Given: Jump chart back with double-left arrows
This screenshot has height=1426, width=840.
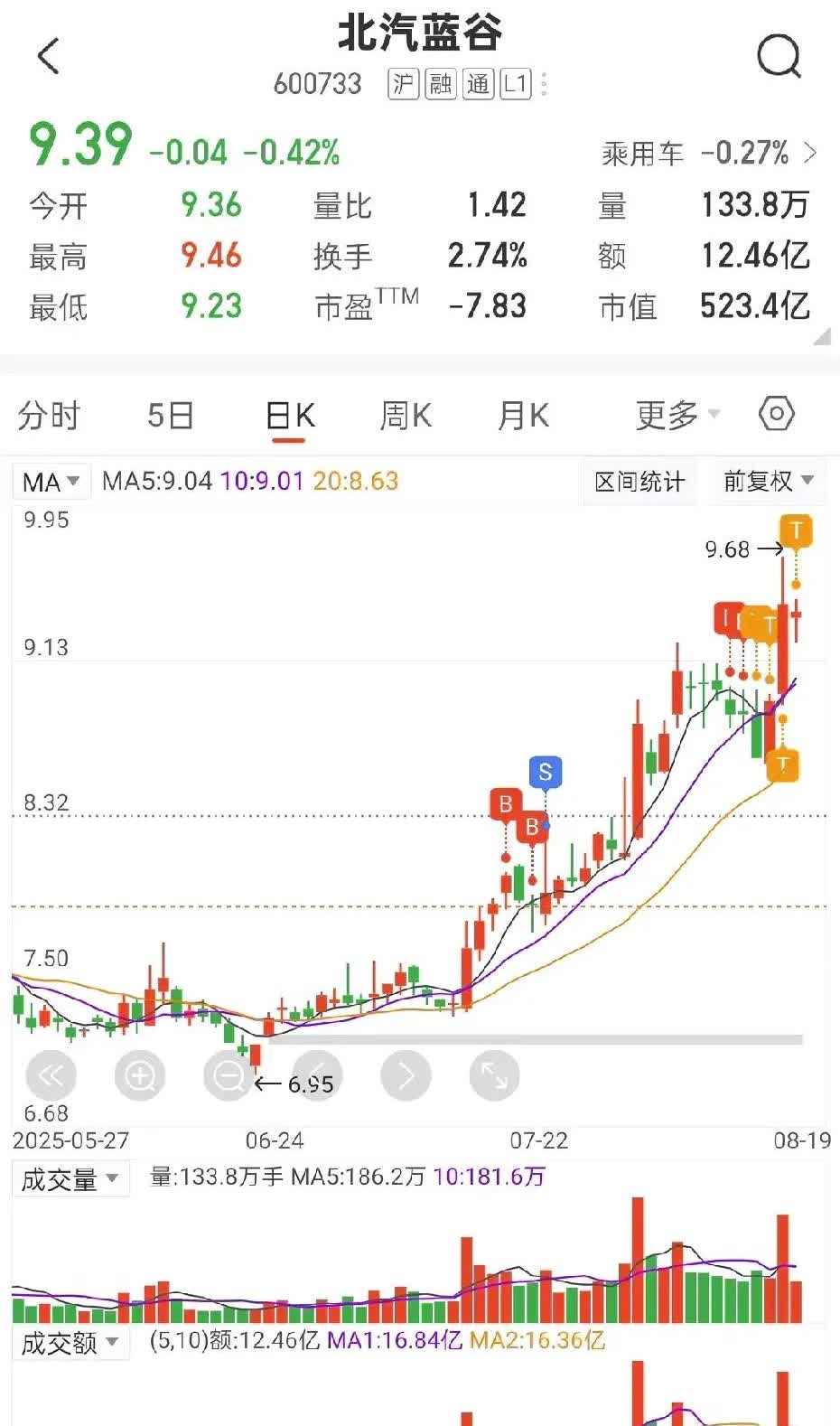Looking at the screenshot, I should [x=51, y=1075].
